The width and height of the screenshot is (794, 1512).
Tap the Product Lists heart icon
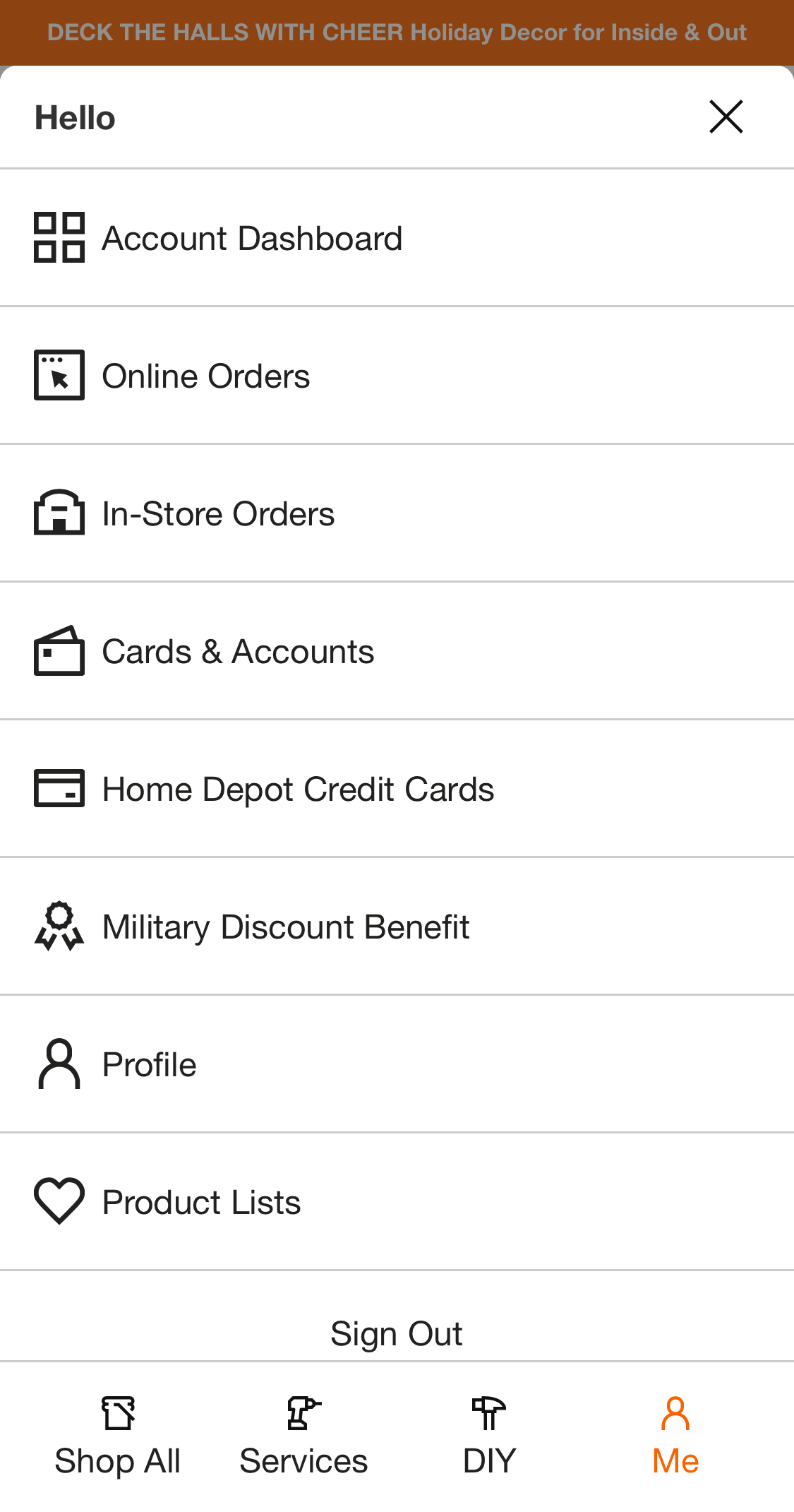(x=59, y=1201)
